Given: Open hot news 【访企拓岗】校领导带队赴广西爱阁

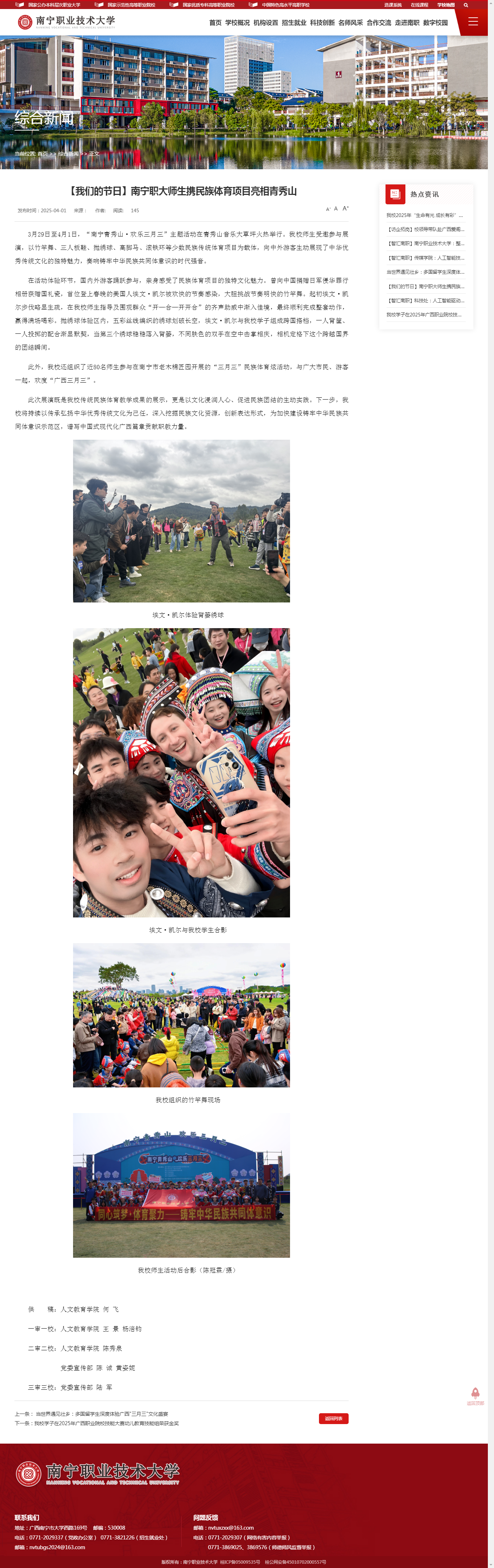Looking at the screenshot, I should pos(425,230).
